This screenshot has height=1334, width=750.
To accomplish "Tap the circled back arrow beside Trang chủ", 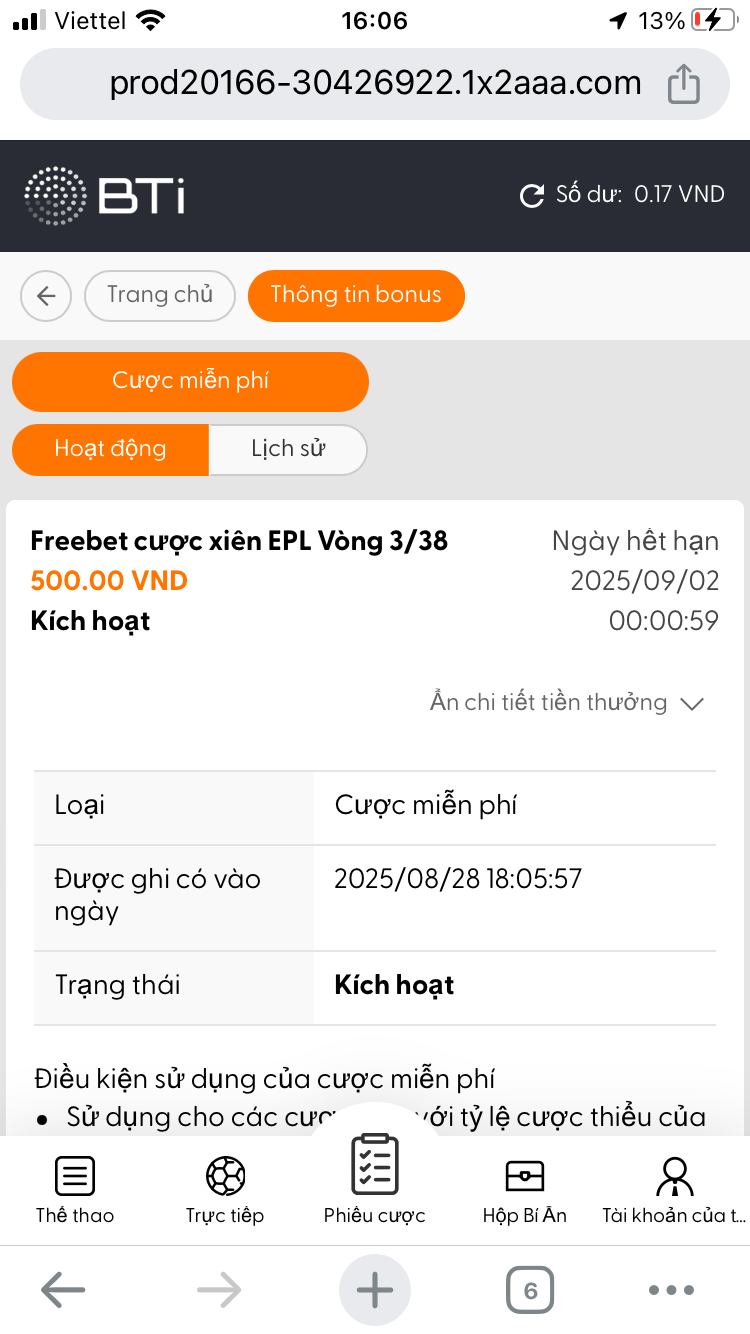I will pyautogui.click(x=46, y=296).
